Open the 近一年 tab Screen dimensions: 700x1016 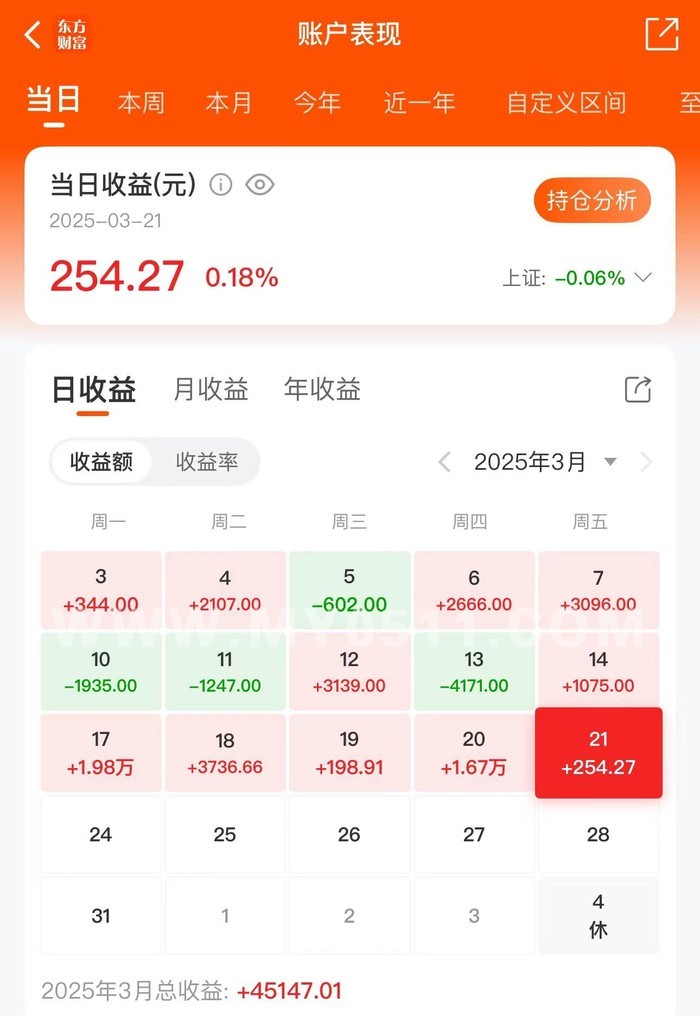419,103
